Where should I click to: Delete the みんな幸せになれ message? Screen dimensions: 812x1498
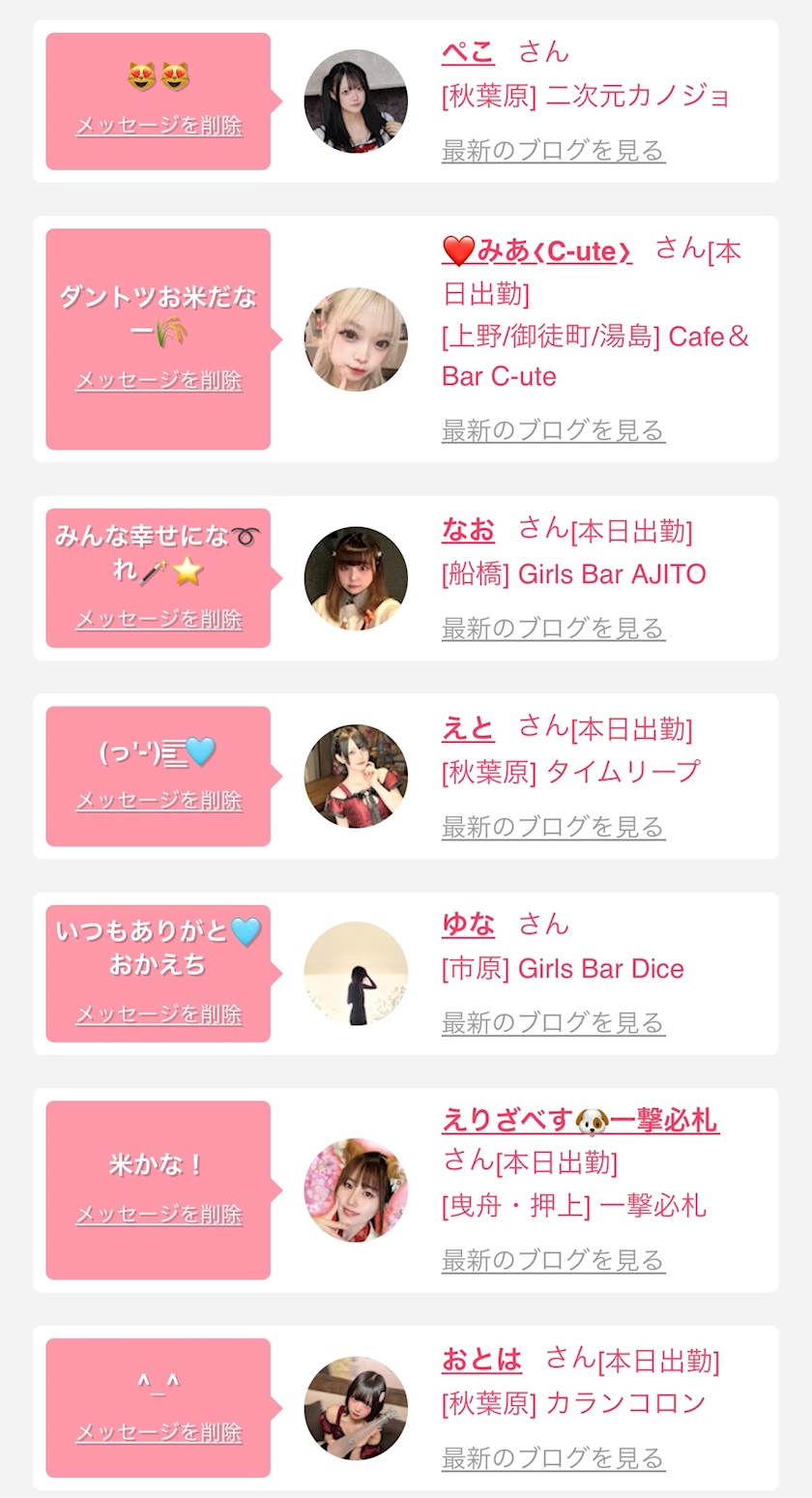coord(159,619)
